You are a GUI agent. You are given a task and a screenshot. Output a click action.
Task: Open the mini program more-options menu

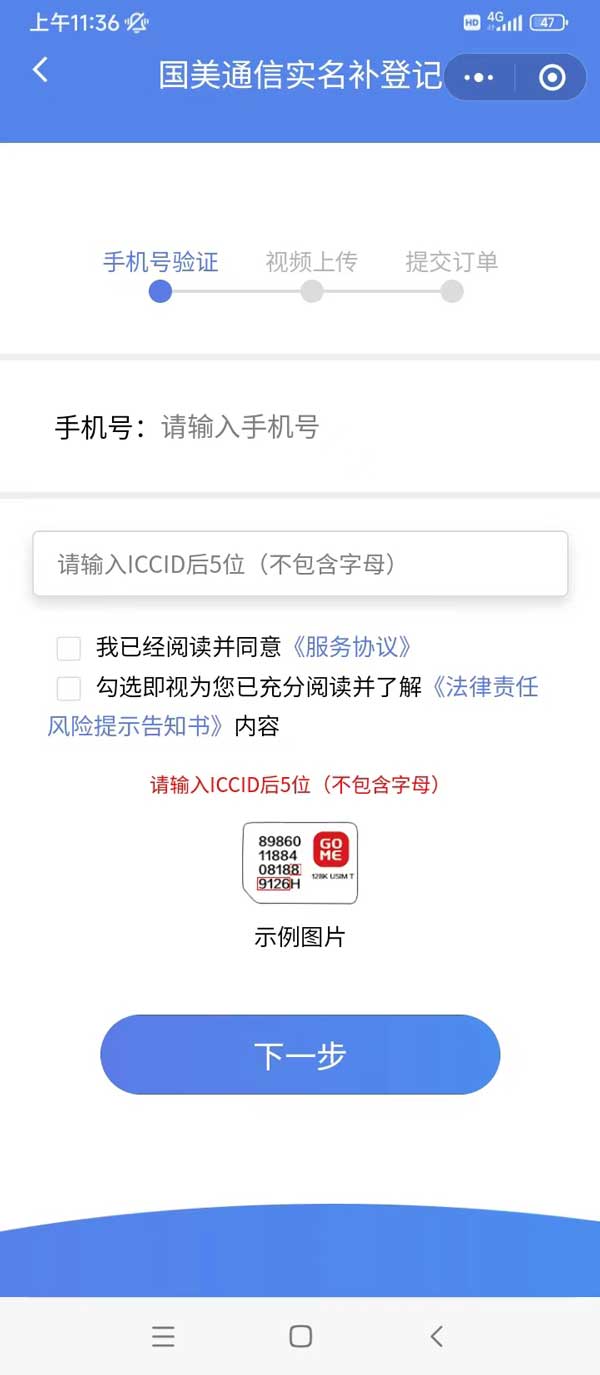[x=479, y=78]
